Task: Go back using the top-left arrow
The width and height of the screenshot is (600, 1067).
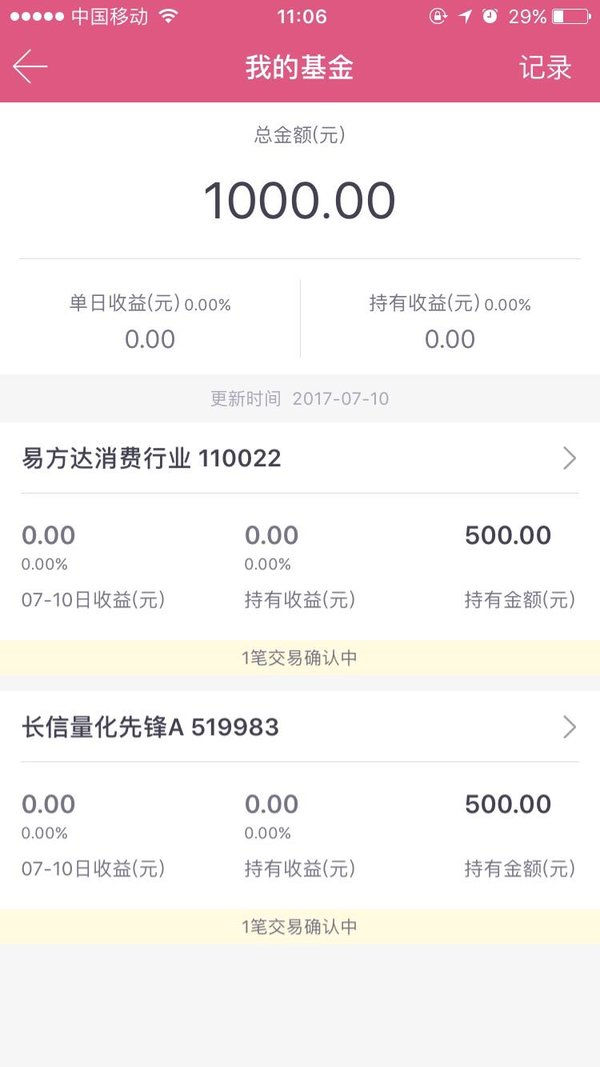Action: (30, 67)
